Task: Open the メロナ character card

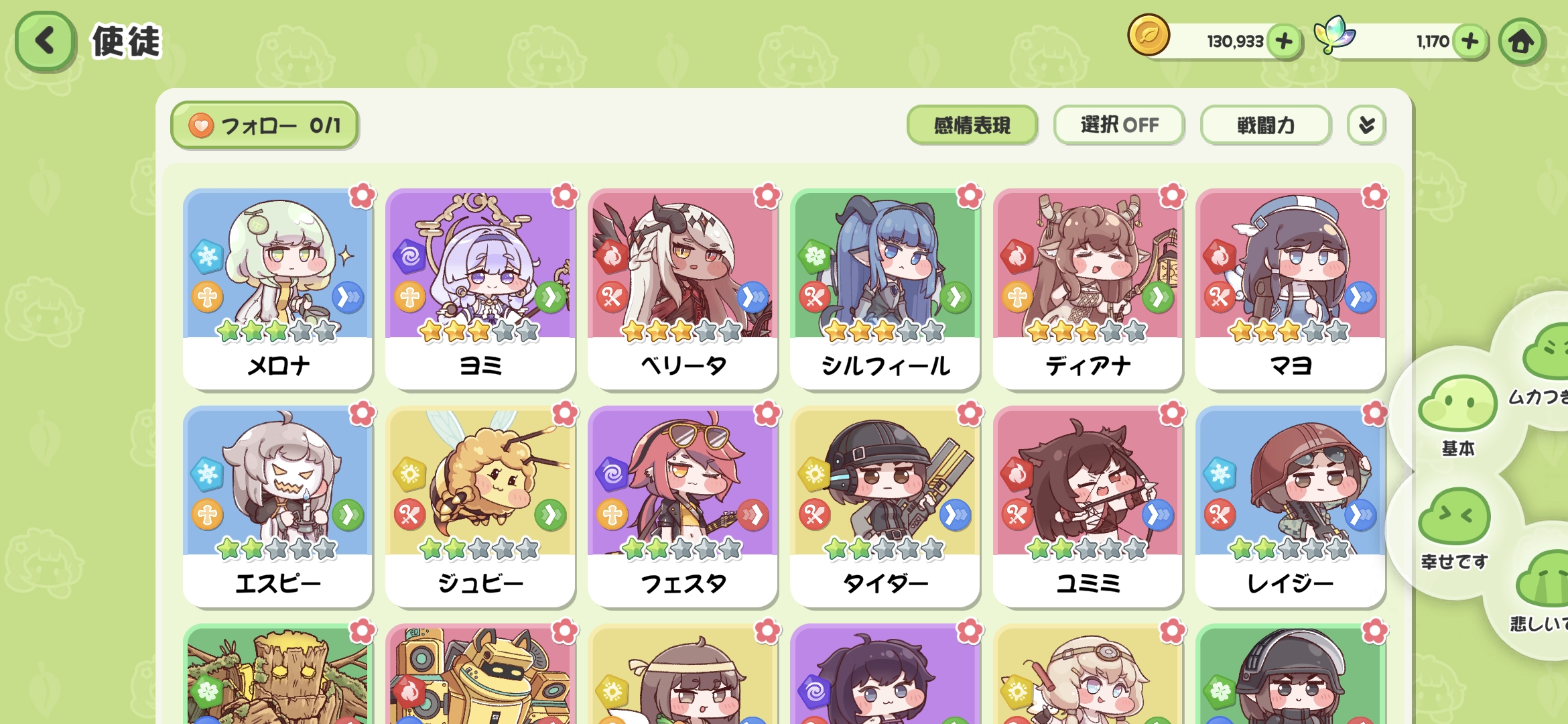Action: click(277, 288)
